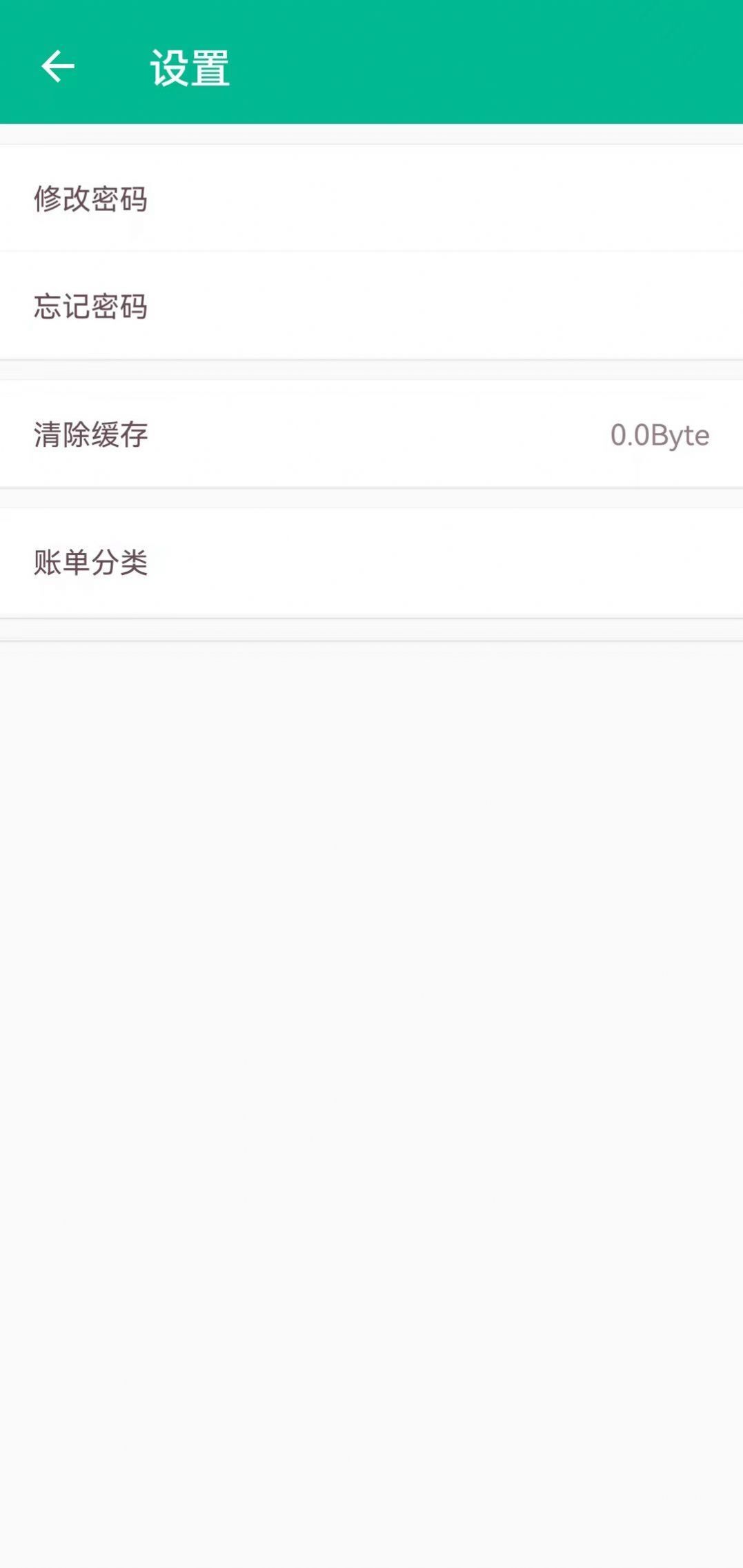Tap the 忘记密码 text label
Screen dimensions: 743x1568
coord(92,305)
